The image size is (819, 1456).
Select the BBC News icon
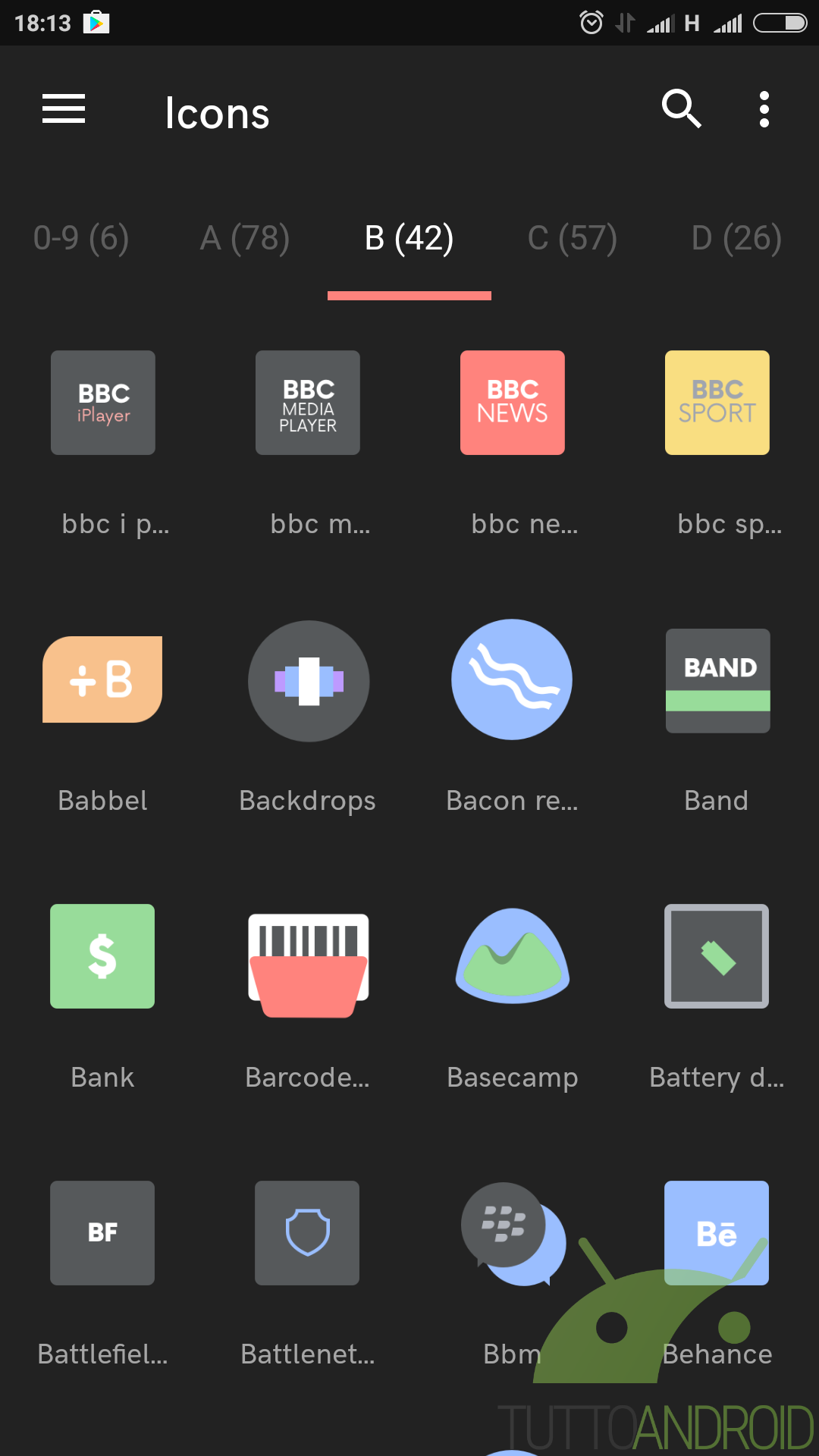click(x=513, y=403)
